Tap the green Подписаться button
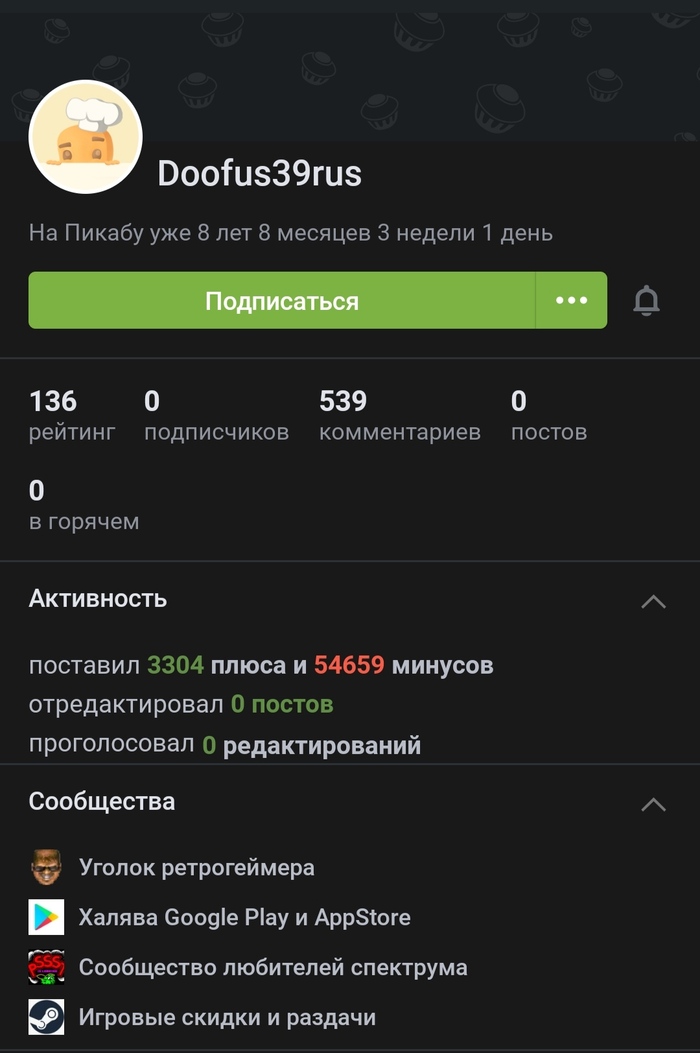The image size is (700, 1053). pos(282,300)
